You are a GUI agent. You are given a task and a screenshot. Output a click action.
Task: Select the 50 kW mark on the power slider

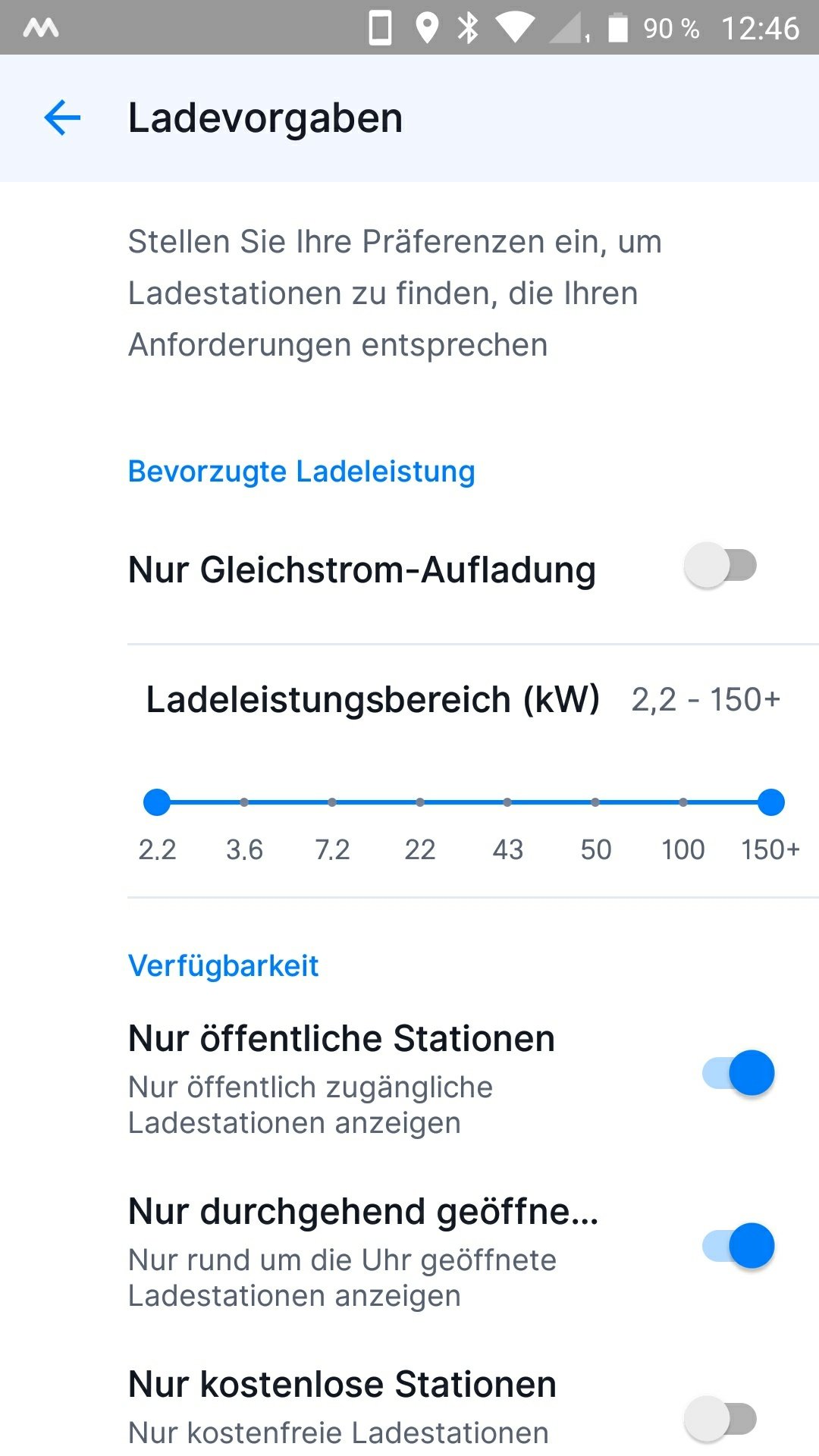595,802
